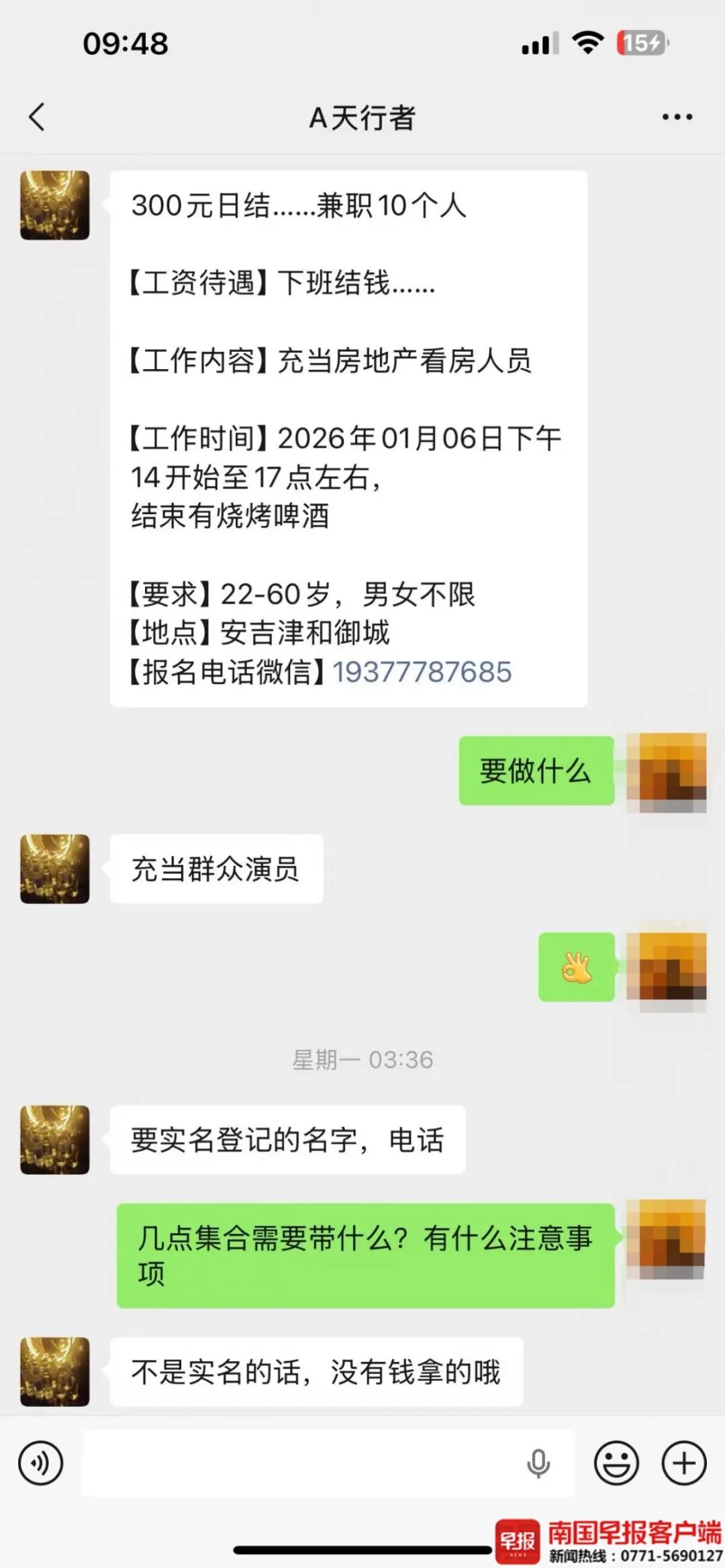This screenshot has width=725, height=1568.
Task: Open my avatar beside 要做什么
Action: coord(666,772)
